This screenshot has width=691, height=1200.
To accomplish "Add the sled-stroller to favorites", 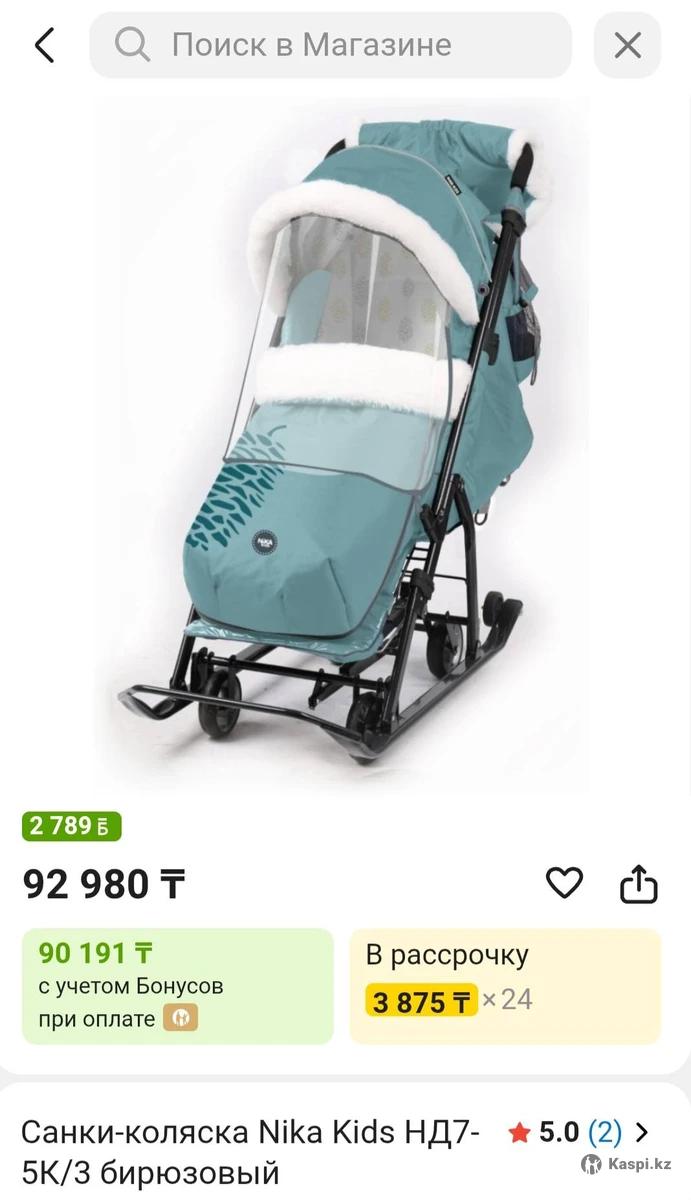I will tap(564, 883).
